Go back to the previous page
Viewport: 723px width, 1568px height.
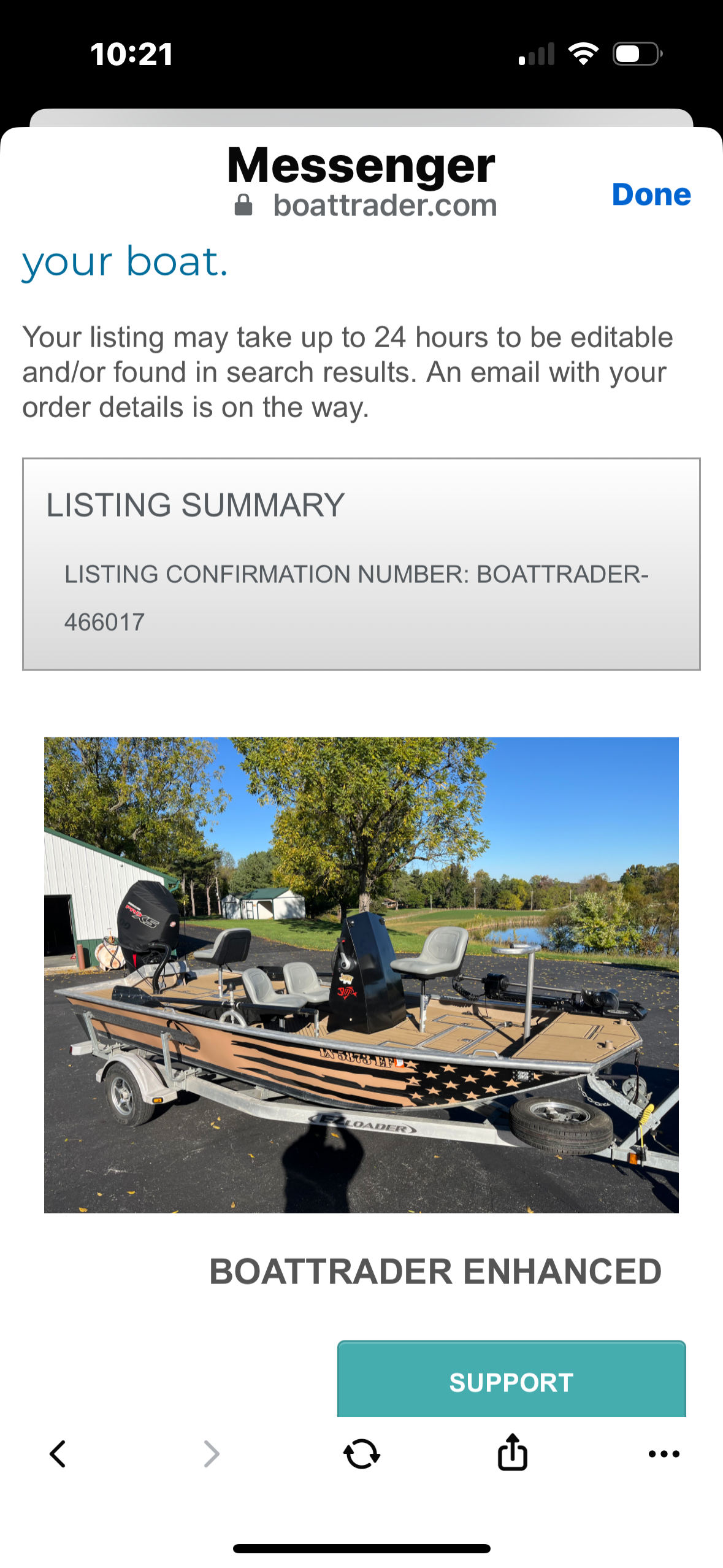(58, 1453)
